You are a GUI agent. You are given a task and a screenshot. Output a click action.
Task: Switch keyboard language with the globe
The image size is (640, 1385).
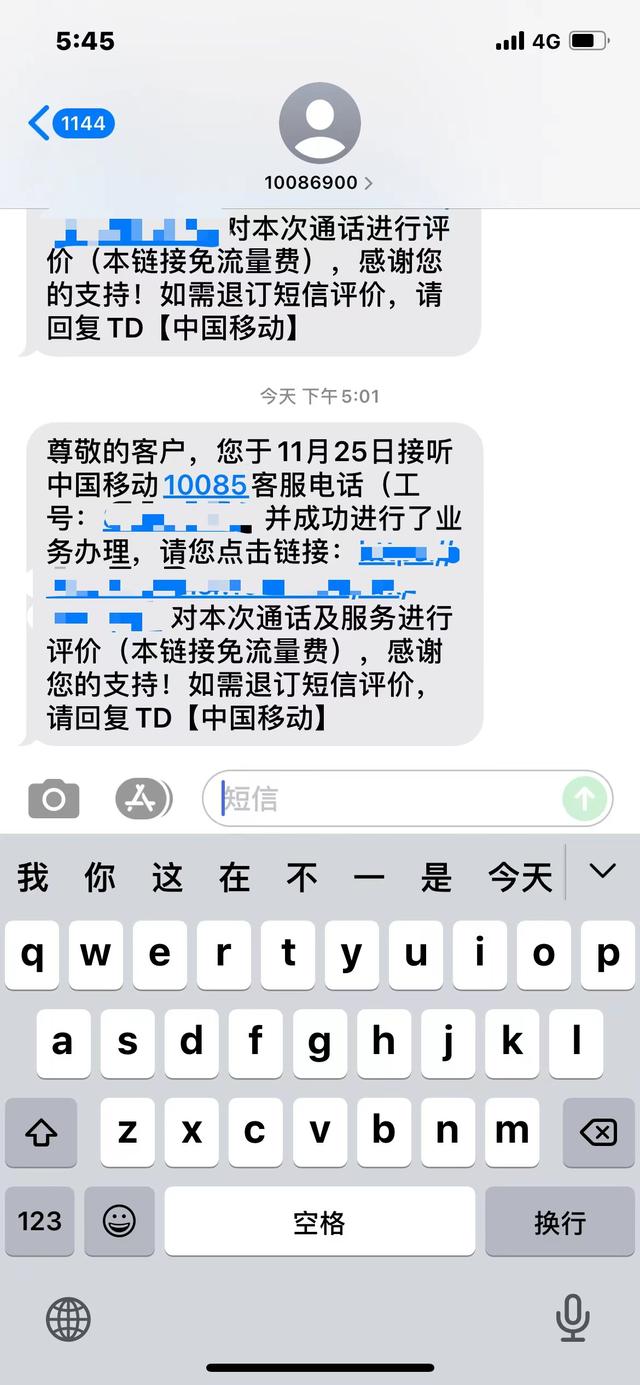click(x=68, y=1319)
